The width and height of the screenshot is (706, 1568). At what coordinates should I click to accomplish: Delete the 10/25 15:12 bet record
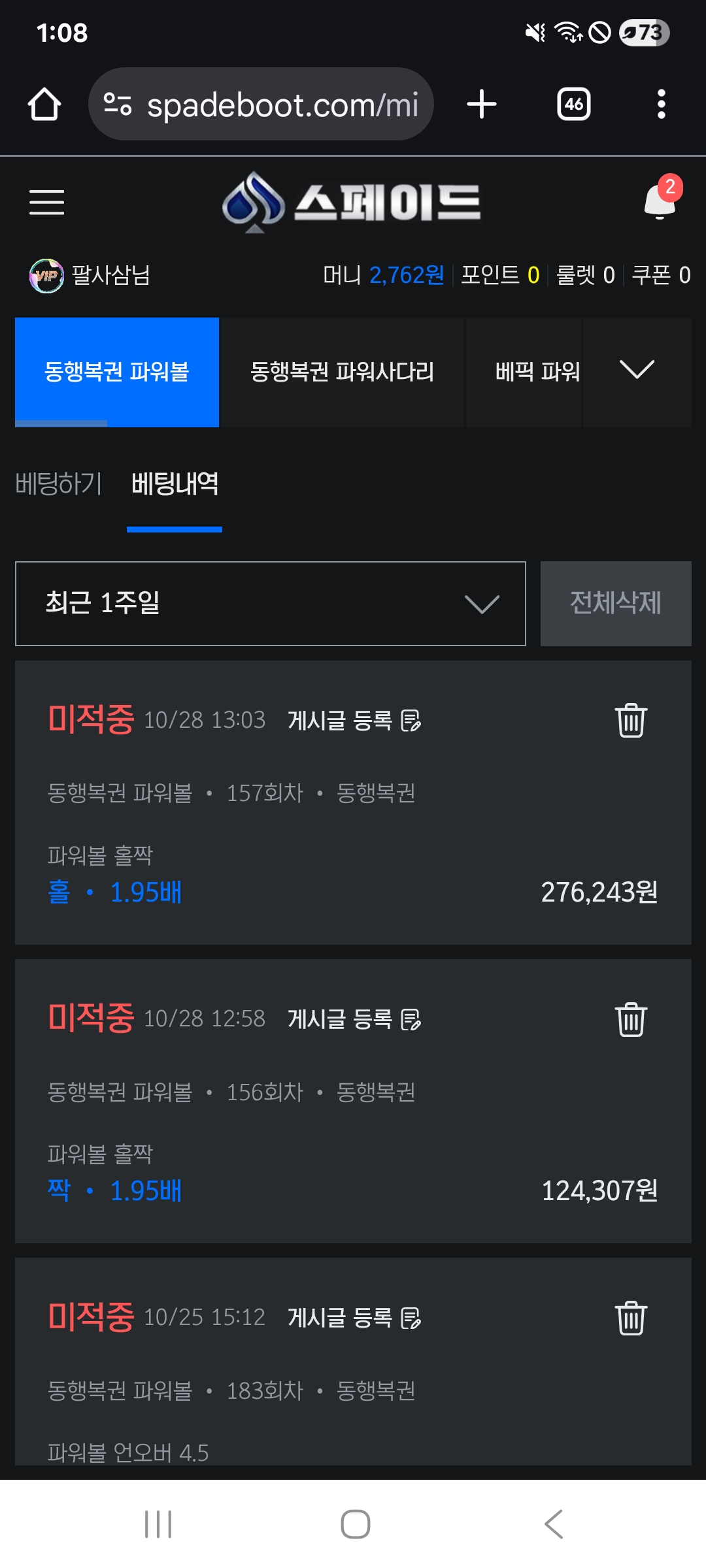click(x=630, y=1318)
